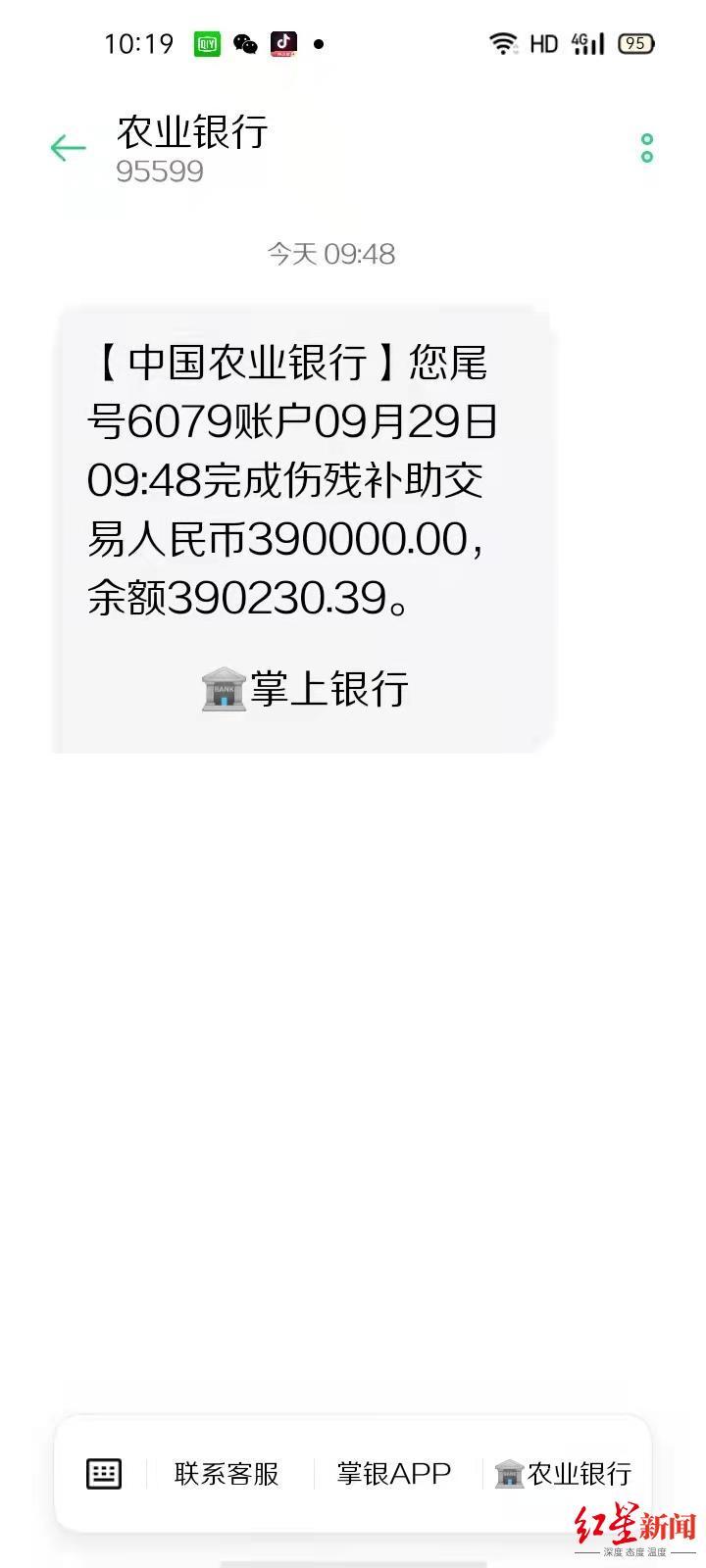
Task: Switch to keyboard input
Action: pos(104,1473)
